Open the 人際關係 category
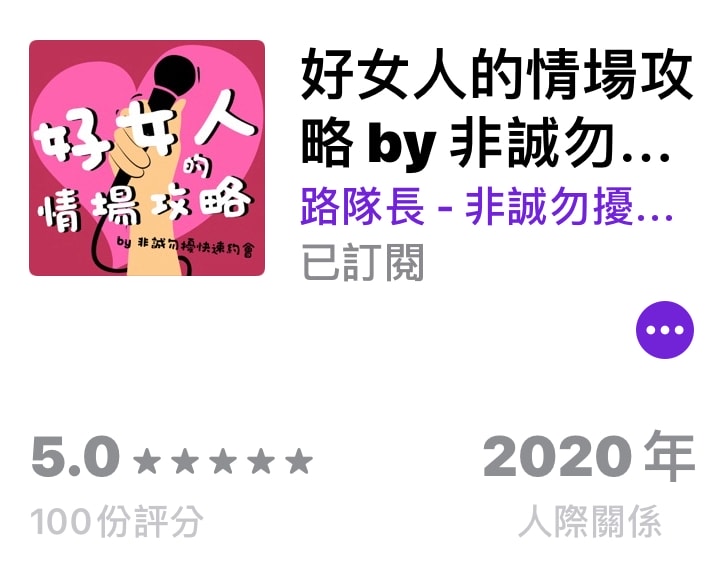The height and width of the screenshot is (570, 727). pyautogui.click(x=589, y=521)
